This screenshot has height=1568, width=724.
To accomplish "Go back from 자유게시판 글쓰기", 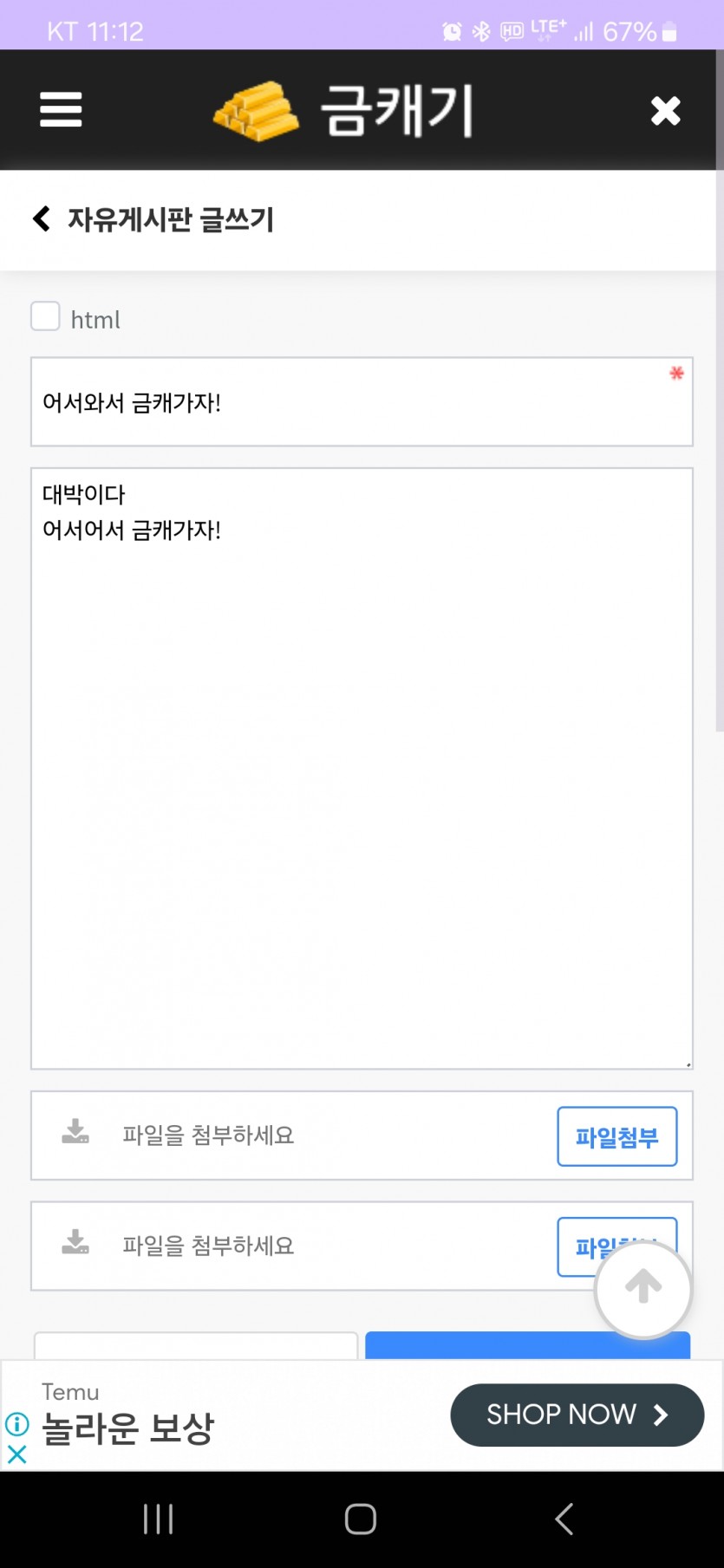I will pyautogui.click(x=41, y=218).
